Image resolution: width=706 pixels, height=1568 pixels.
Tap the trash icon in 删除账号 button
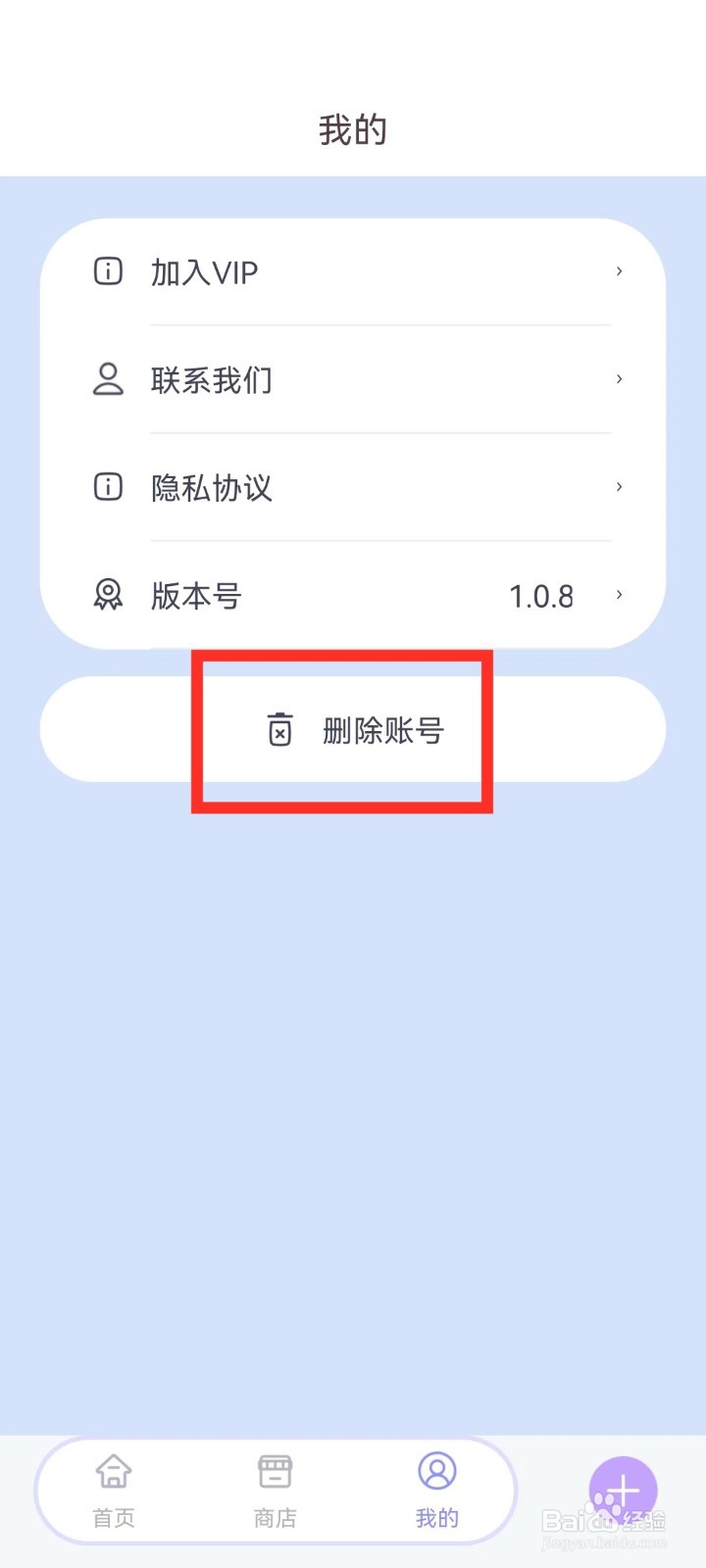pos(279,730)
